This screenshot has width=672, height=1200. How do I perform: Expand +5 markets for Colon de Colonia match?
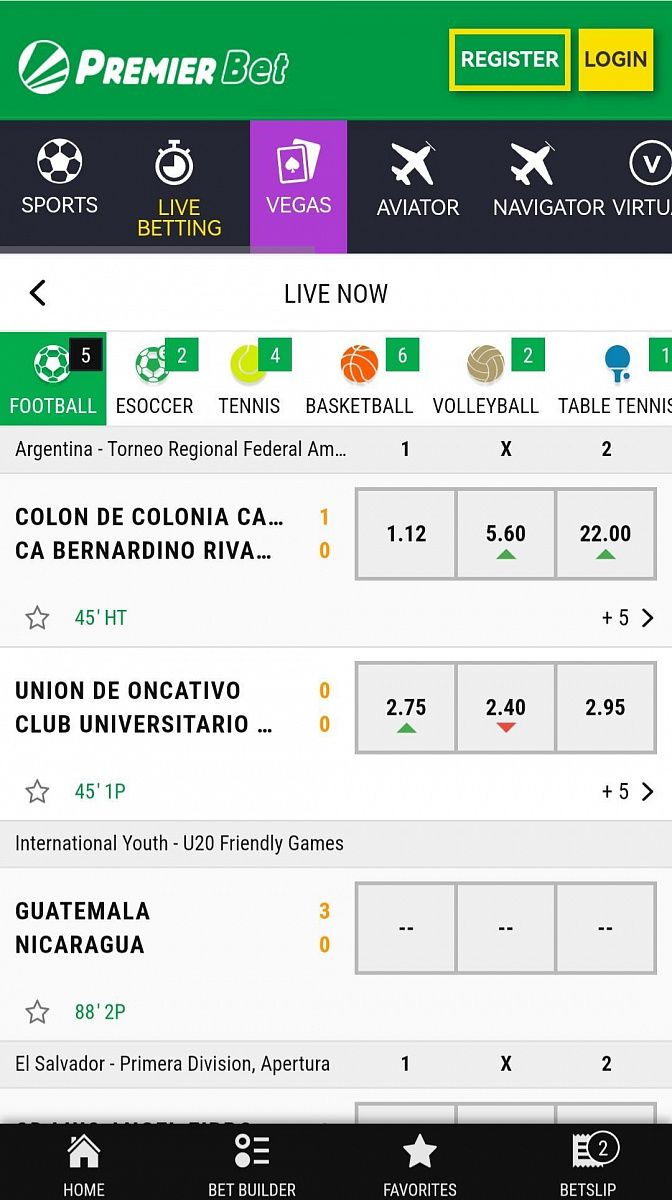628,618
